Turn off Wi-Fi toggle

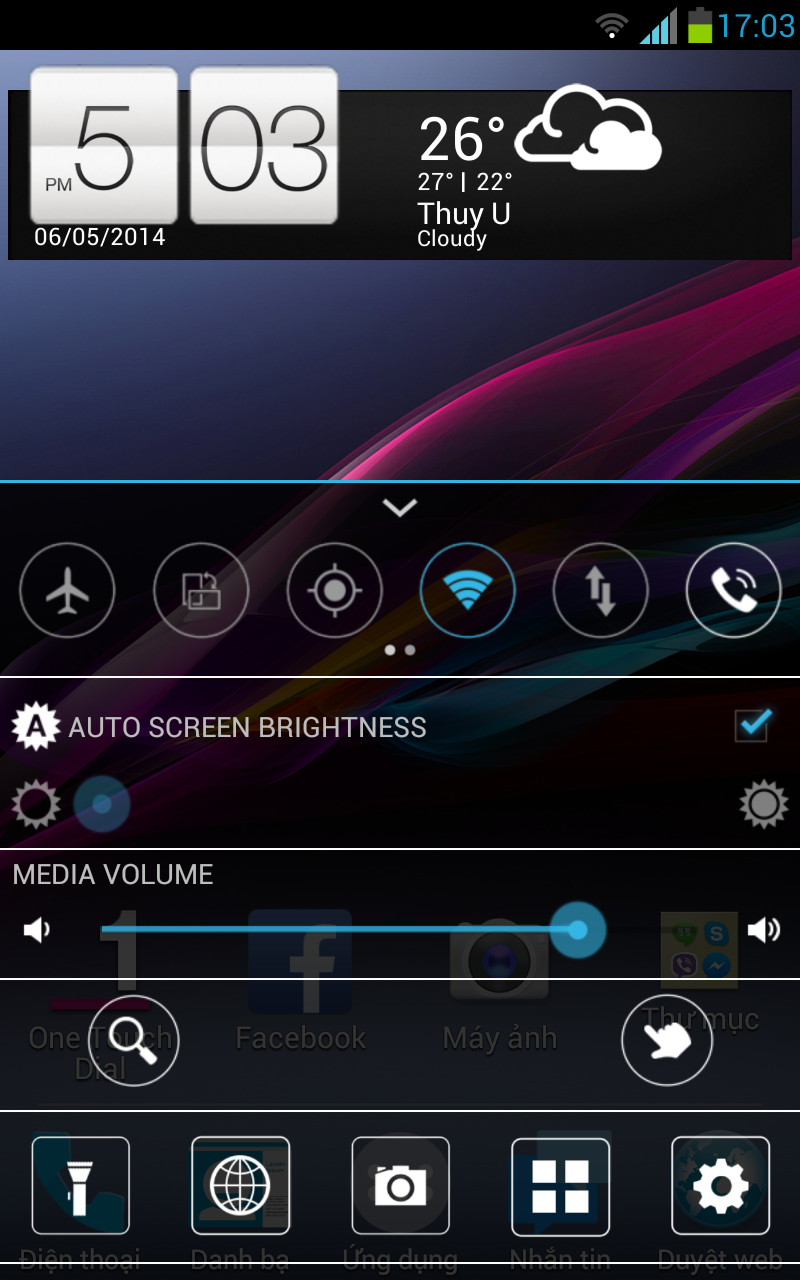point(467,590)
